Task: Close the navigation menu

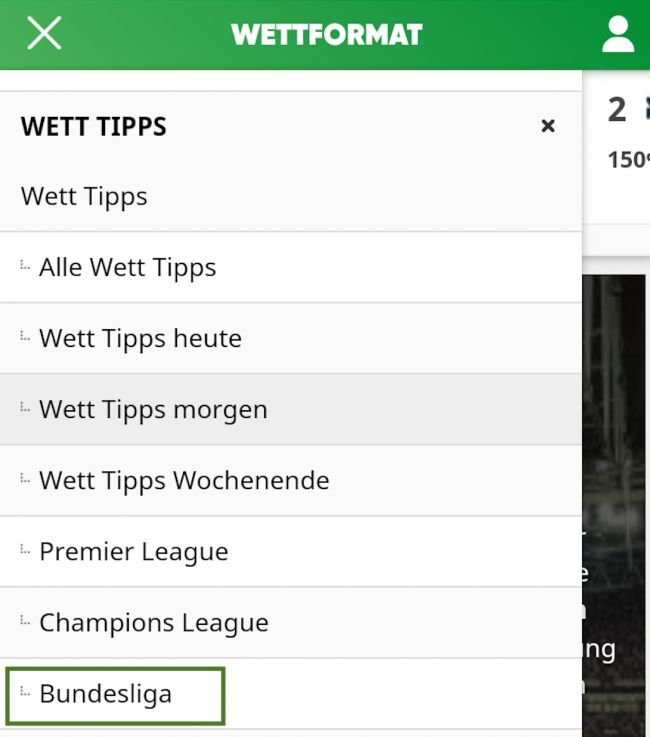Action: pyautogui.click(x=44, y=34)
